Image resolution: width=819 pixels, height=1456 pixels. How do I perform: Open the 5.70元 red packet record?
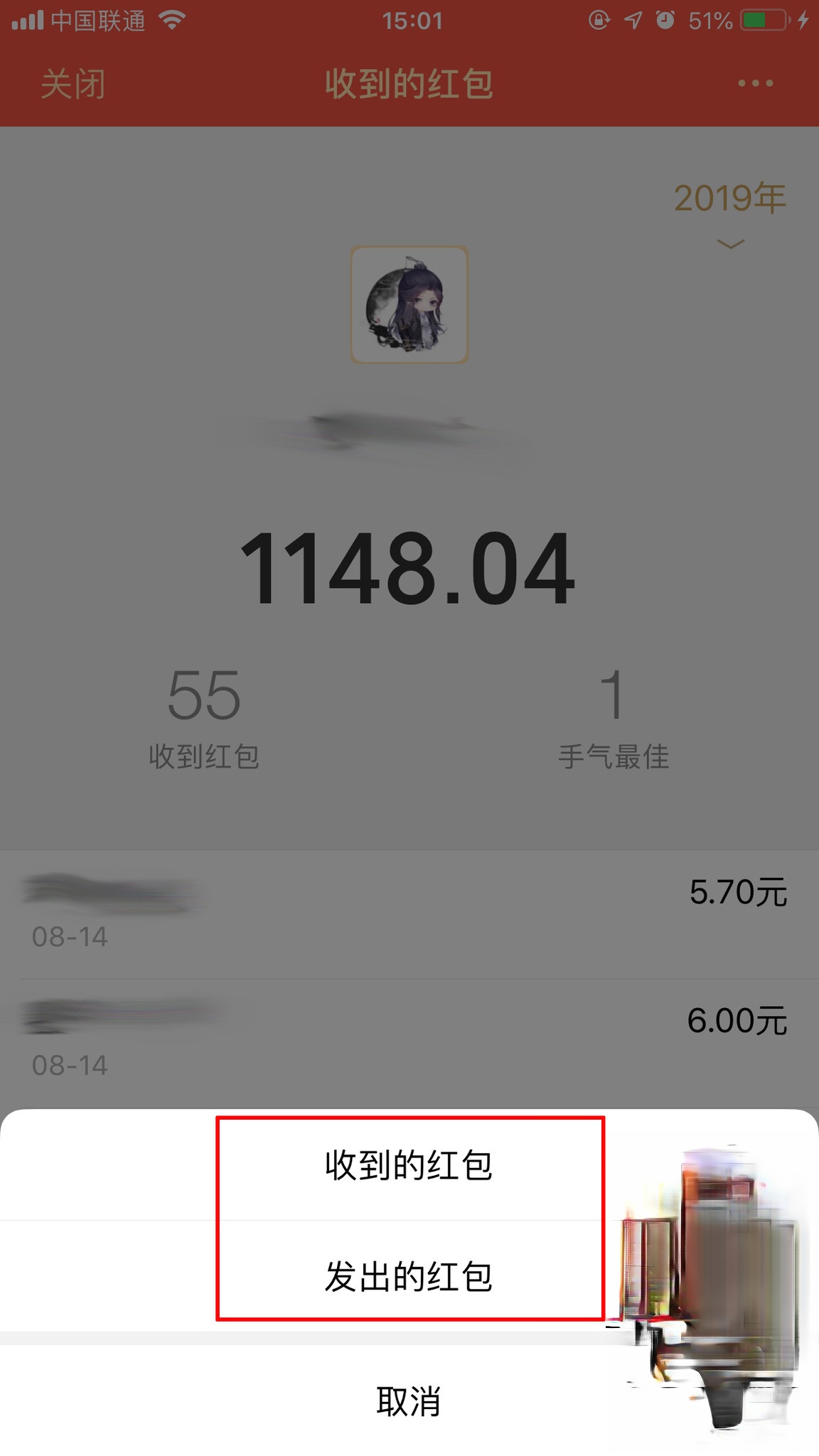coord(409,910)
